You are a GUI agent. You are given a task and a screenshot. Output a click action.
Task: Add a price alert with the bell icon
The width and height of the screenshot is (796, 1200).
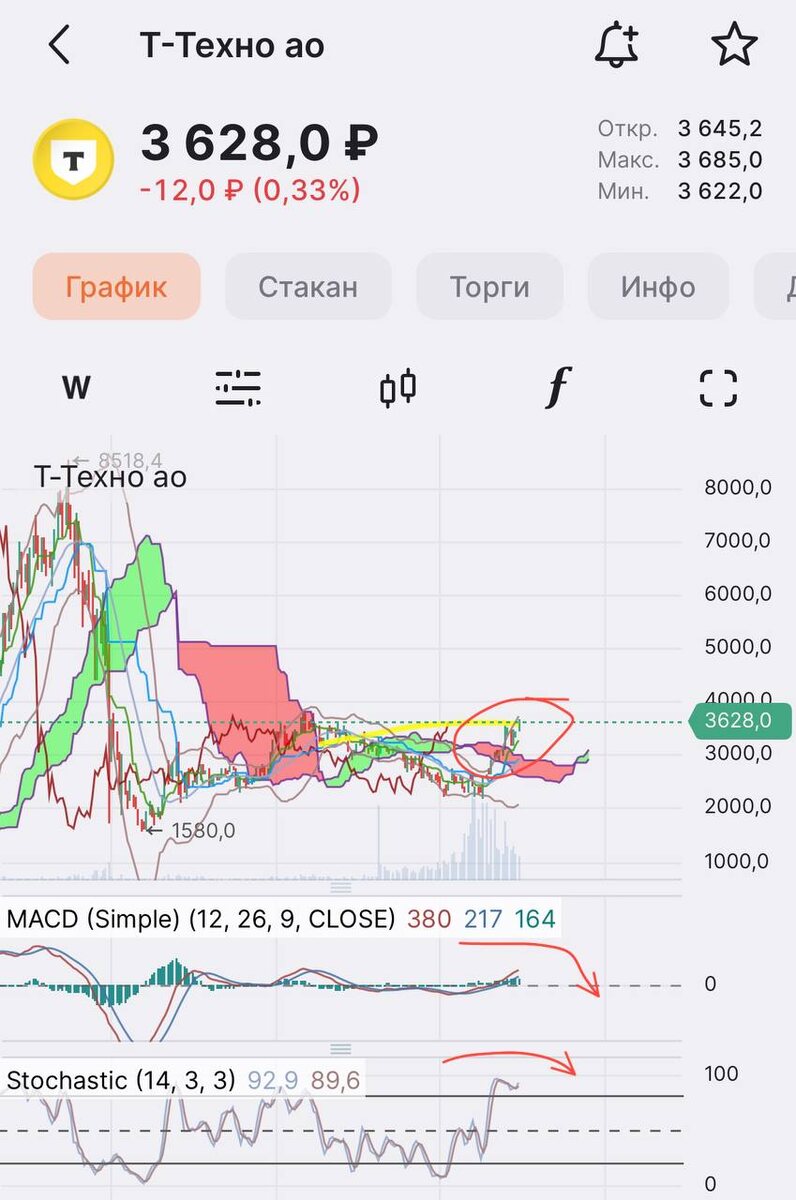(617, 46)
